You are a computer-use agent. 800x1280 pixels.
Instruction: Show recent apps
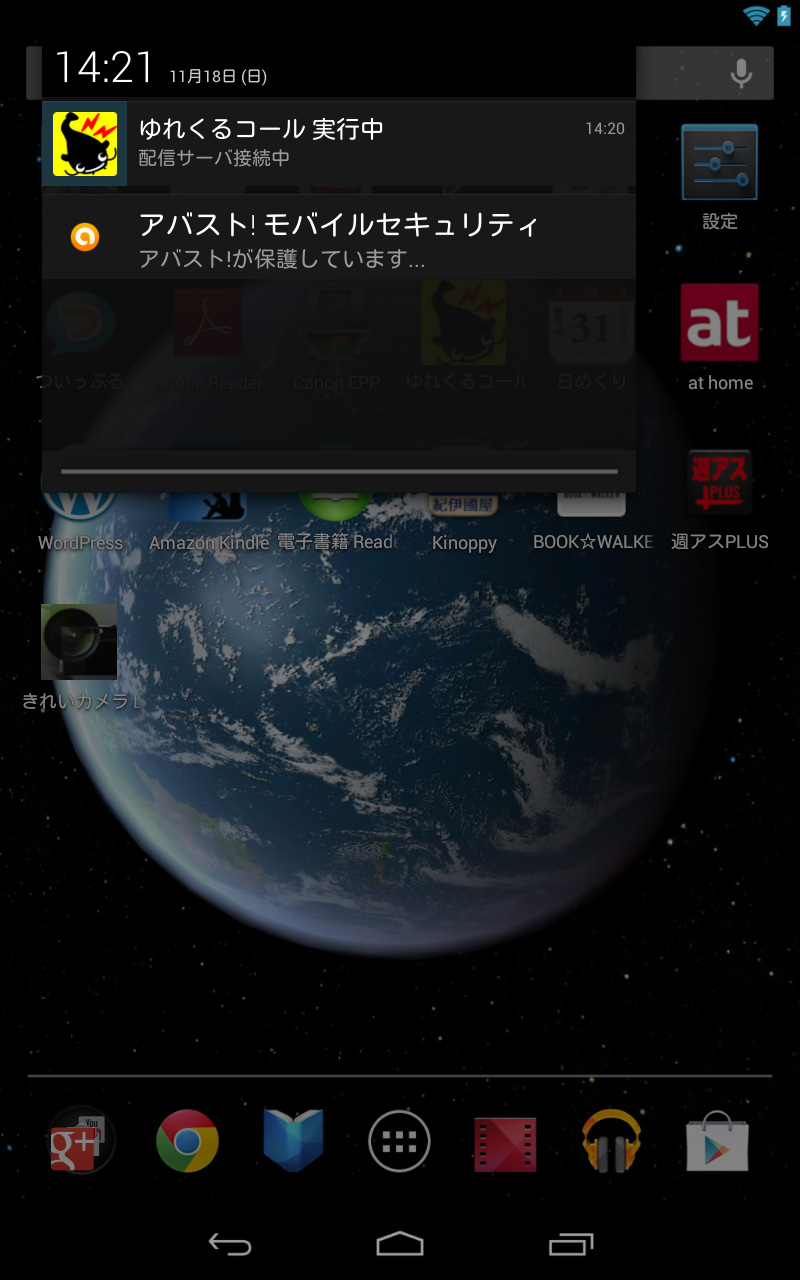[571, 1243]
